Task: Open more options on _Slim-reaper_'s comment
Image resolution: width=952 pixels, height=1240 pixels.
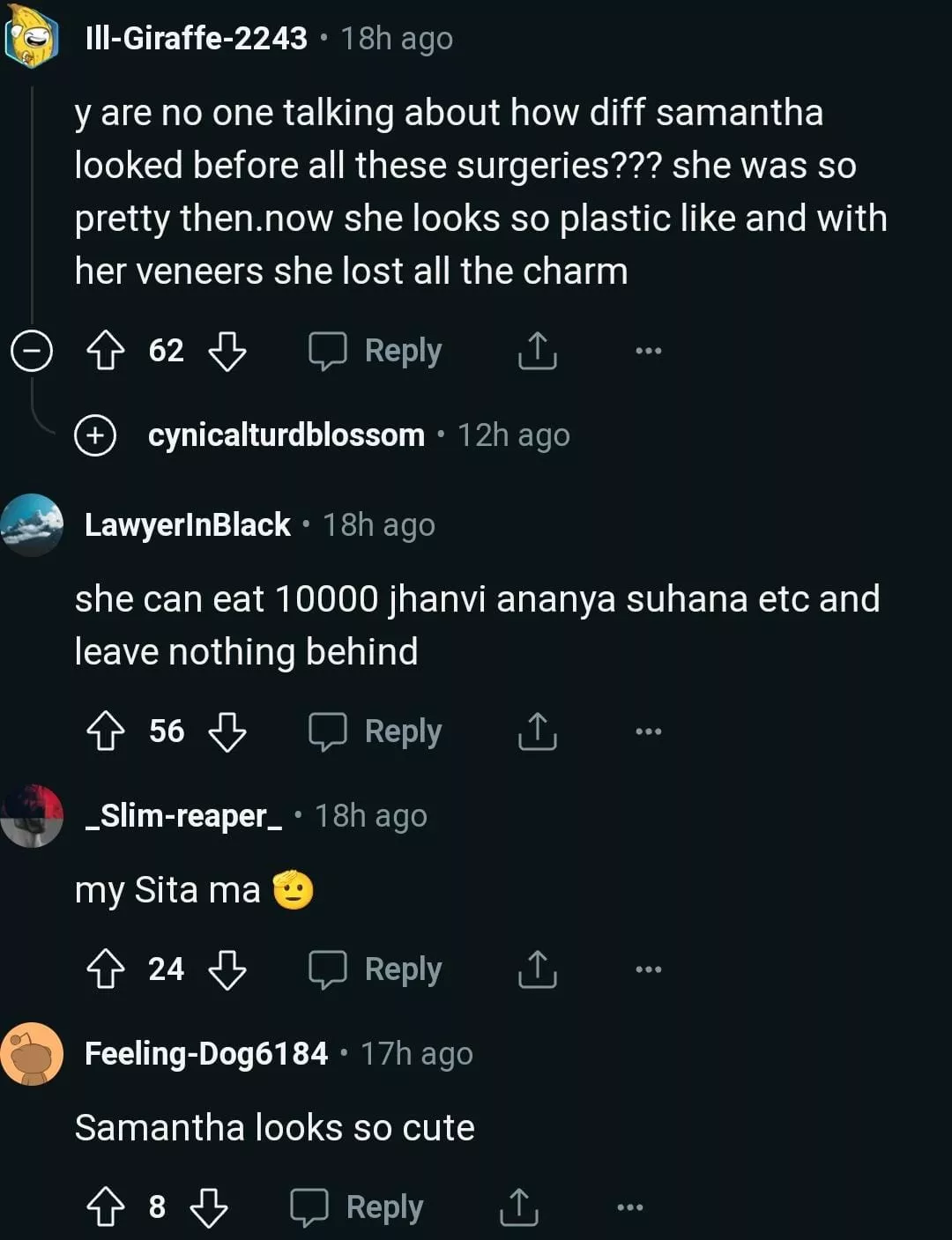Action: pyautogui.click(x=648, y=969)
